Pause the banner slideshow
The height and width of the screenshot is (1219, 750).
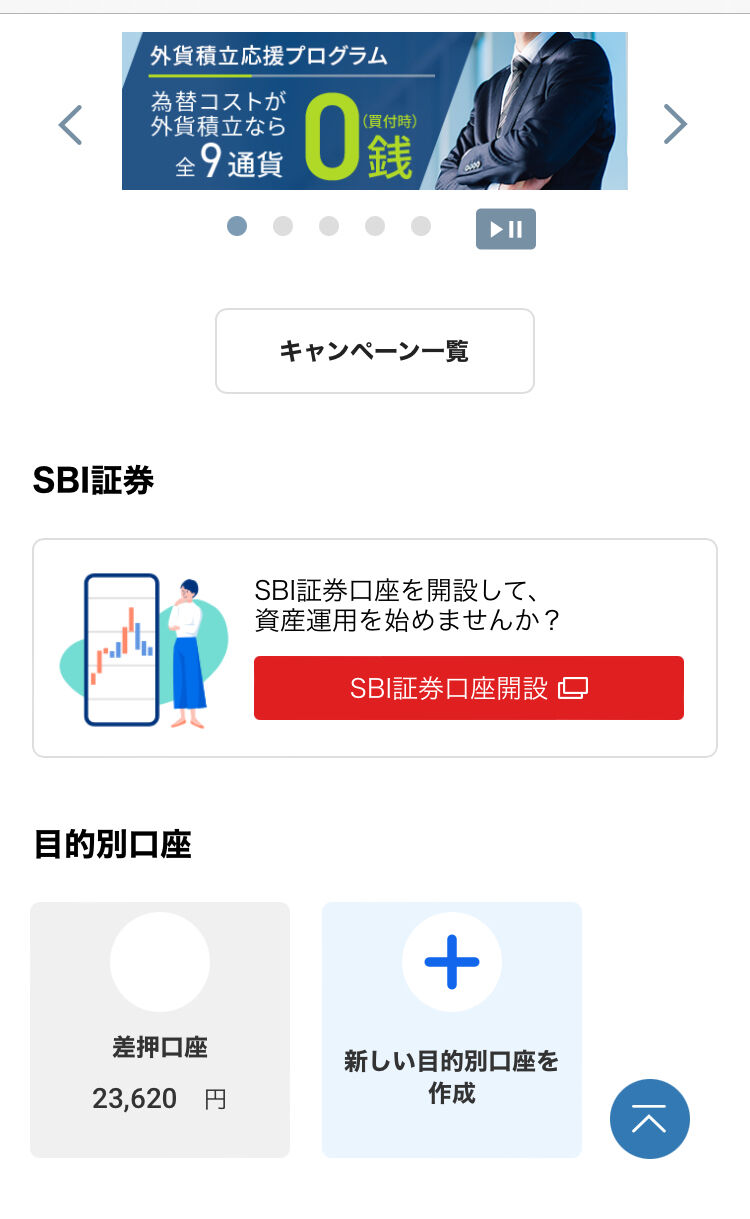(x=506, y=229)
